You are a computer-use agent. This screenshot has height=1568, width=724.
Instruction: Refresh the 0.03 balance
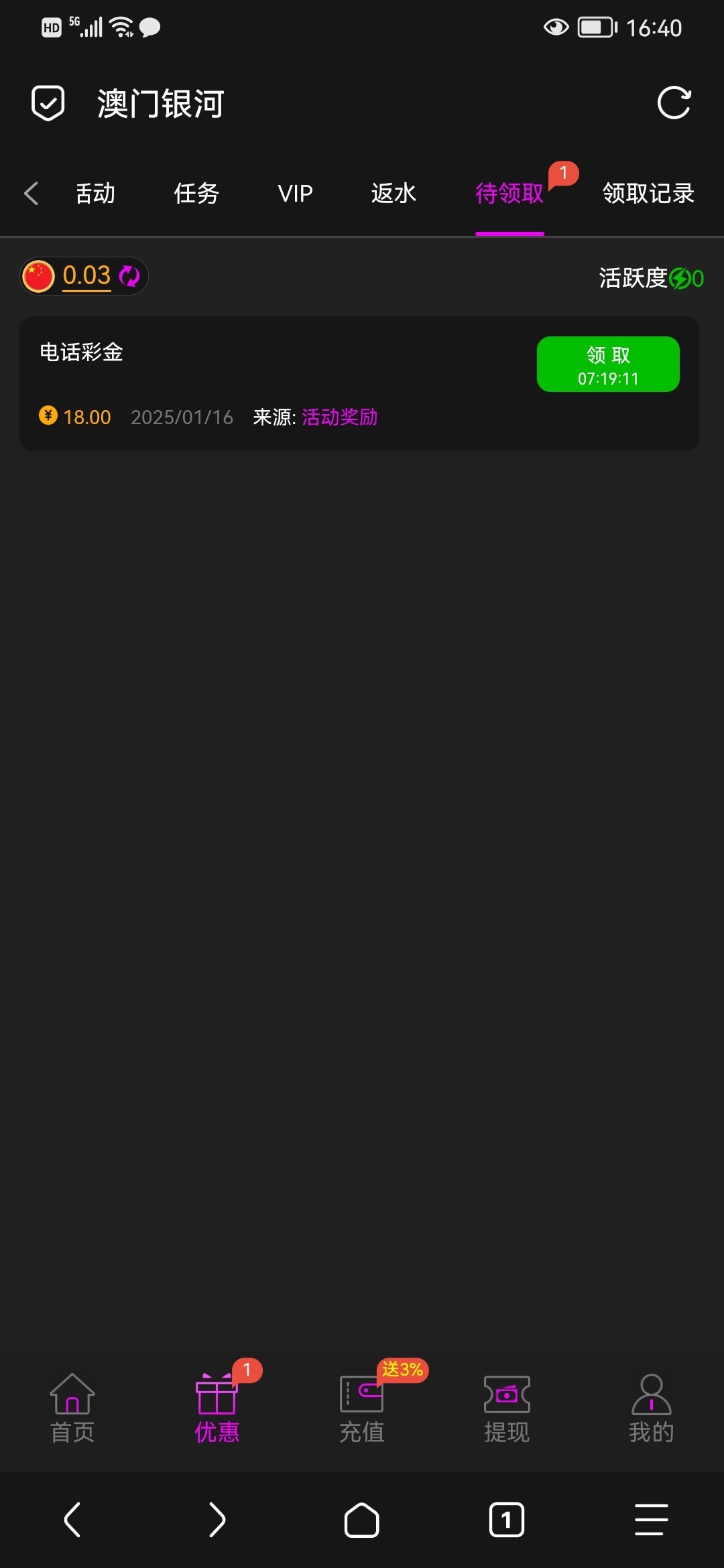tap(129, 276)
